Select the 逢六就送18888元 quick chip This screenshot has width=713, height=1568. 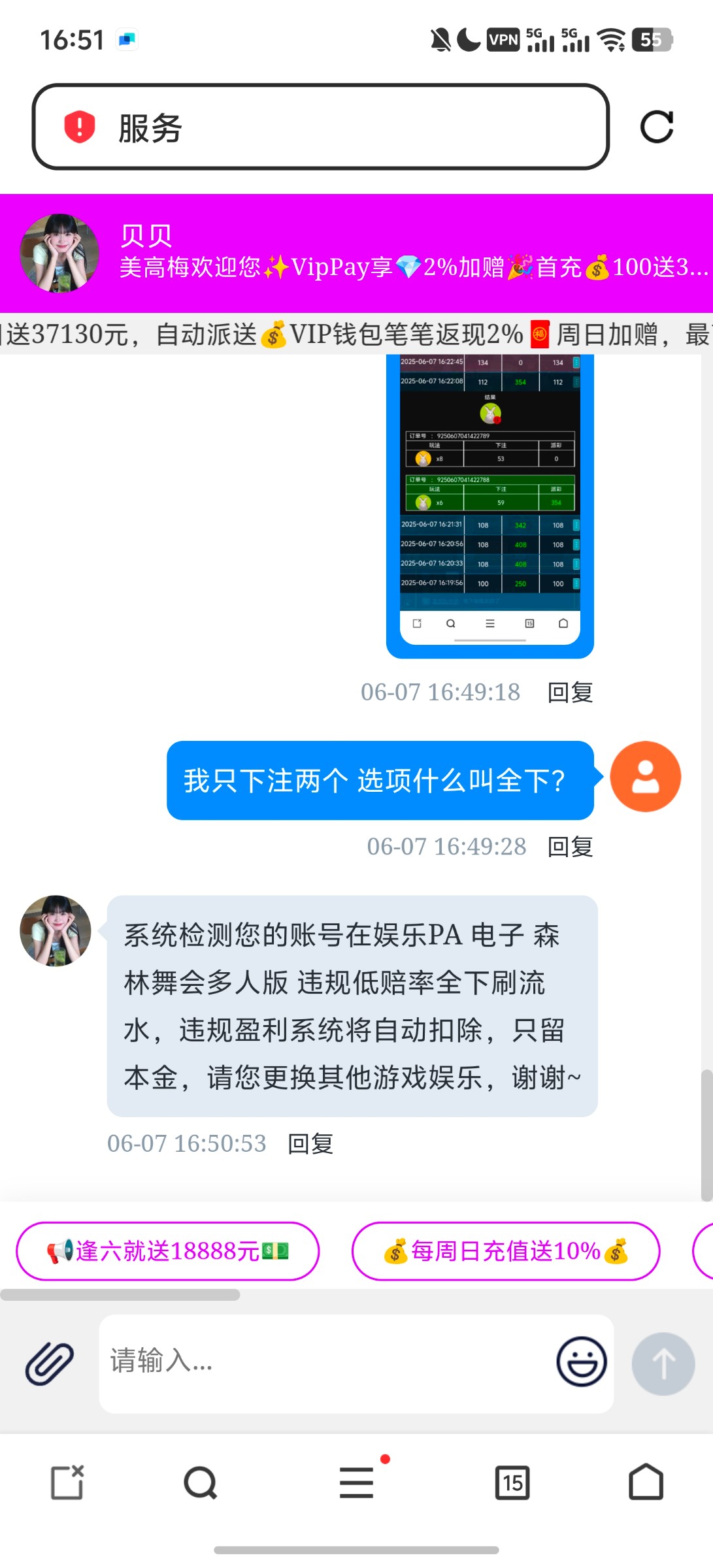pyautogui.click(x=167, y=1251)
